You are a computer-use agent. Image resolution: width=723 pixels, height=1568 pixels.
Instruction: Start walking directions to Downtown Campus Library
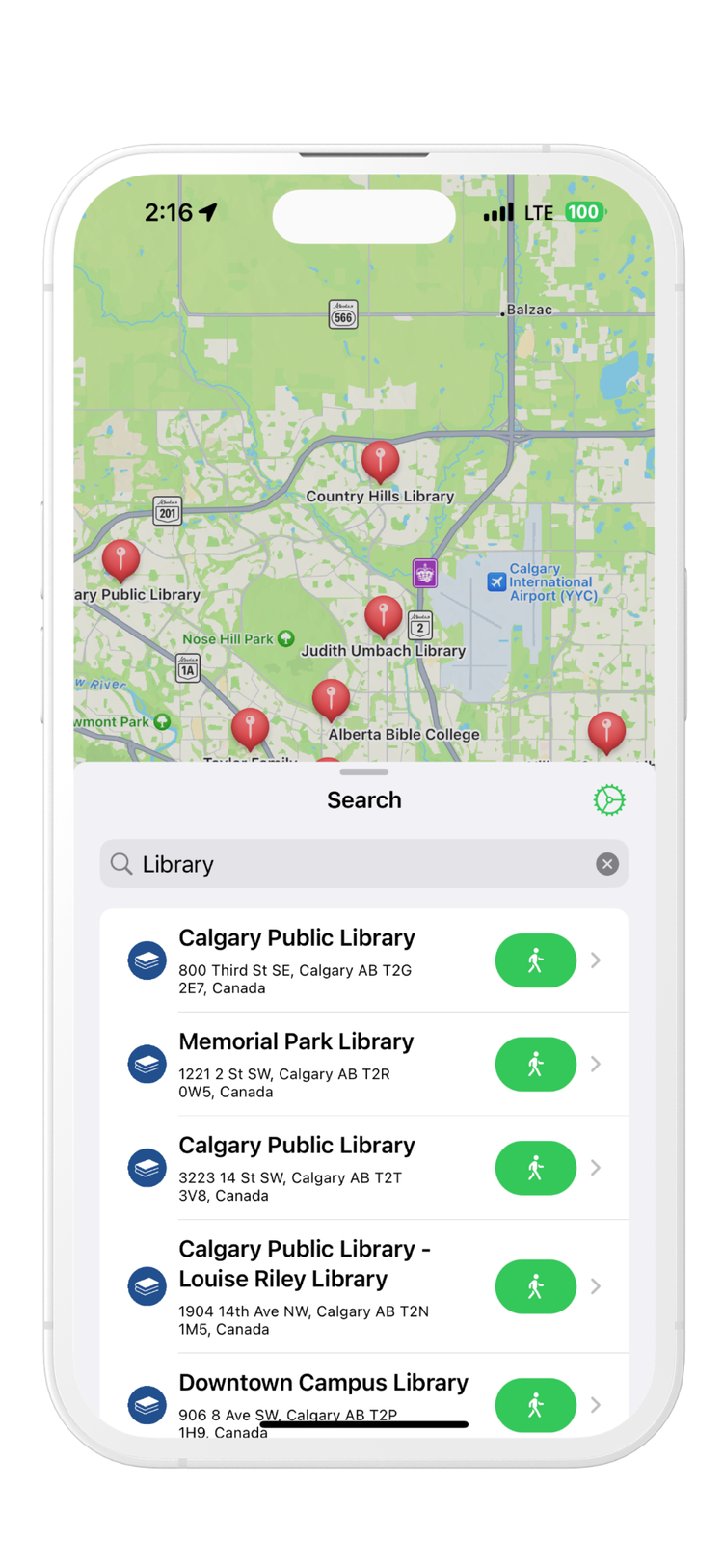(535, 1405)
